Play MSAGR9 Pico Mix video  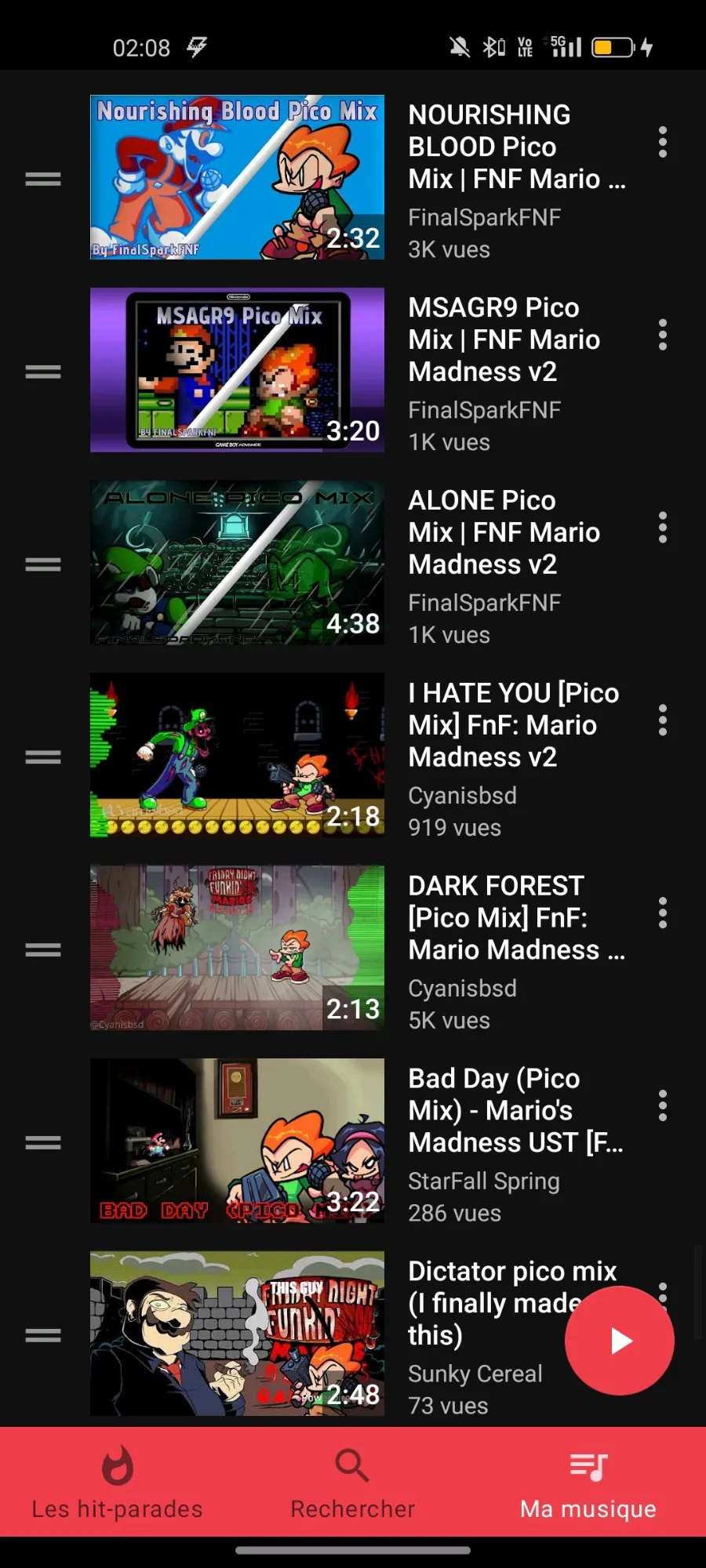[x=237, y=370]
